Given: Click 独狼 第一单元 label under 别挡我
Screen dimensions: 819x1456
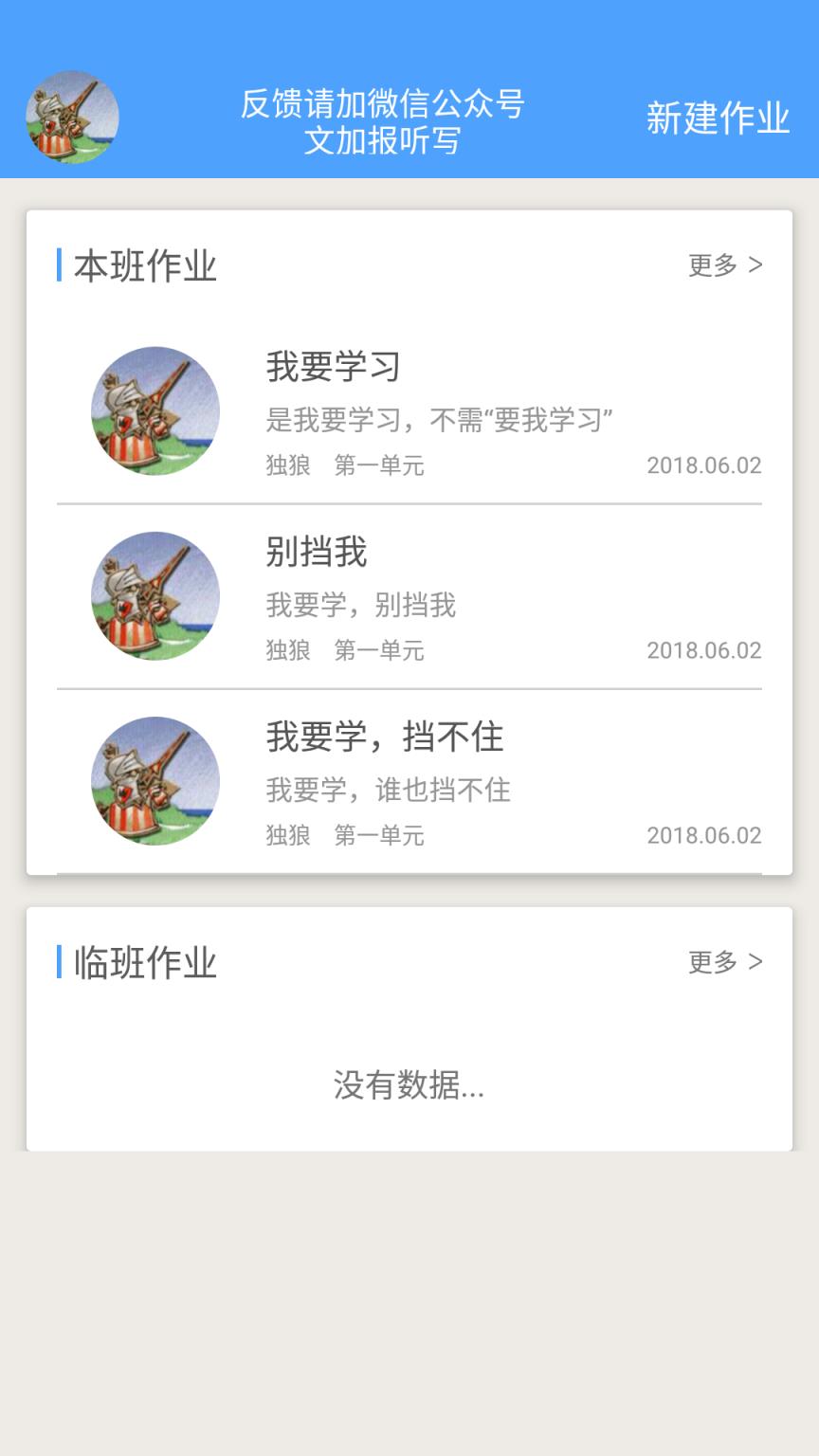Looking at the screenshot, I should point(345,650).
